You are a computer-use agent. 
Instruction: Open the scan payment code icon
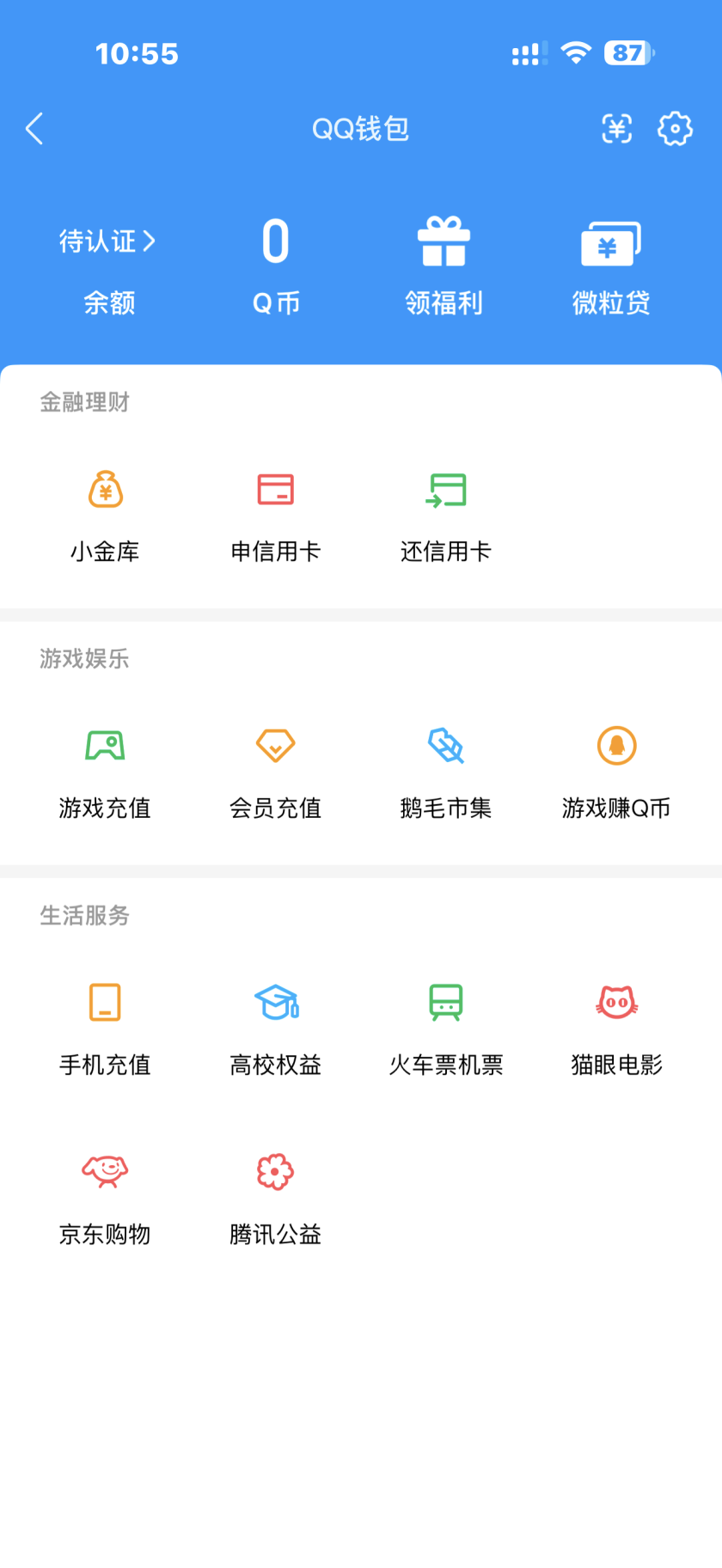pos(615,129)
